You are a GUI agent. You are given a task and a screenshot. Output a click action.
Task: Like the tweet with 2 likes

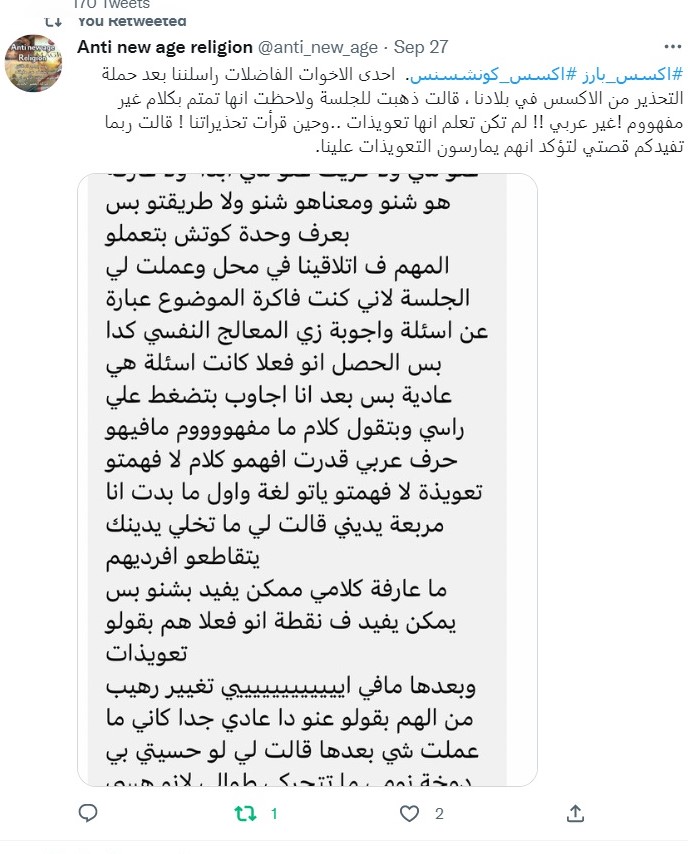pyautogui.click(x=410, y=814)
